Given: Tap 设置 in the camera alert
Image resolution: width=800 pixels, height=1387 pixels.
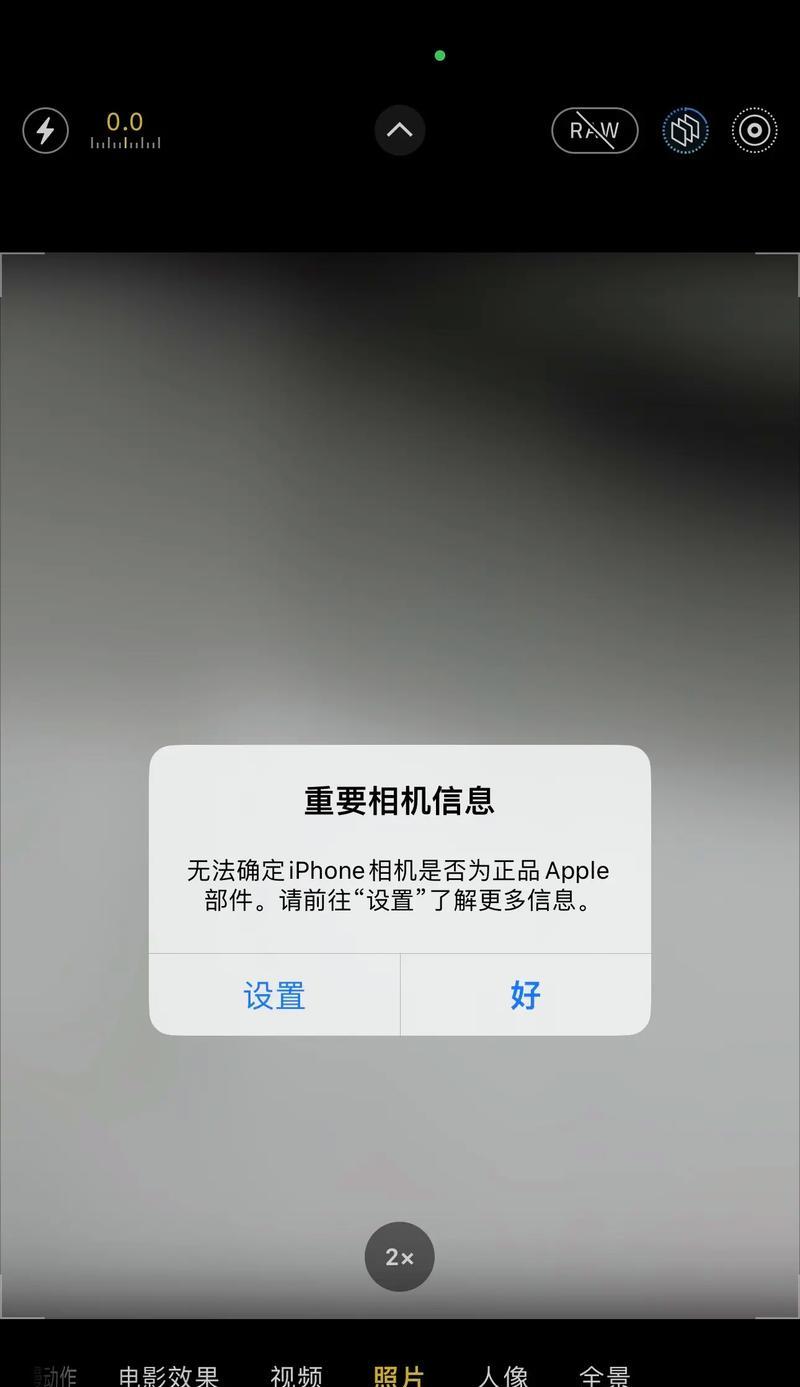Looking at the screenshot, I should coord(274,995).
